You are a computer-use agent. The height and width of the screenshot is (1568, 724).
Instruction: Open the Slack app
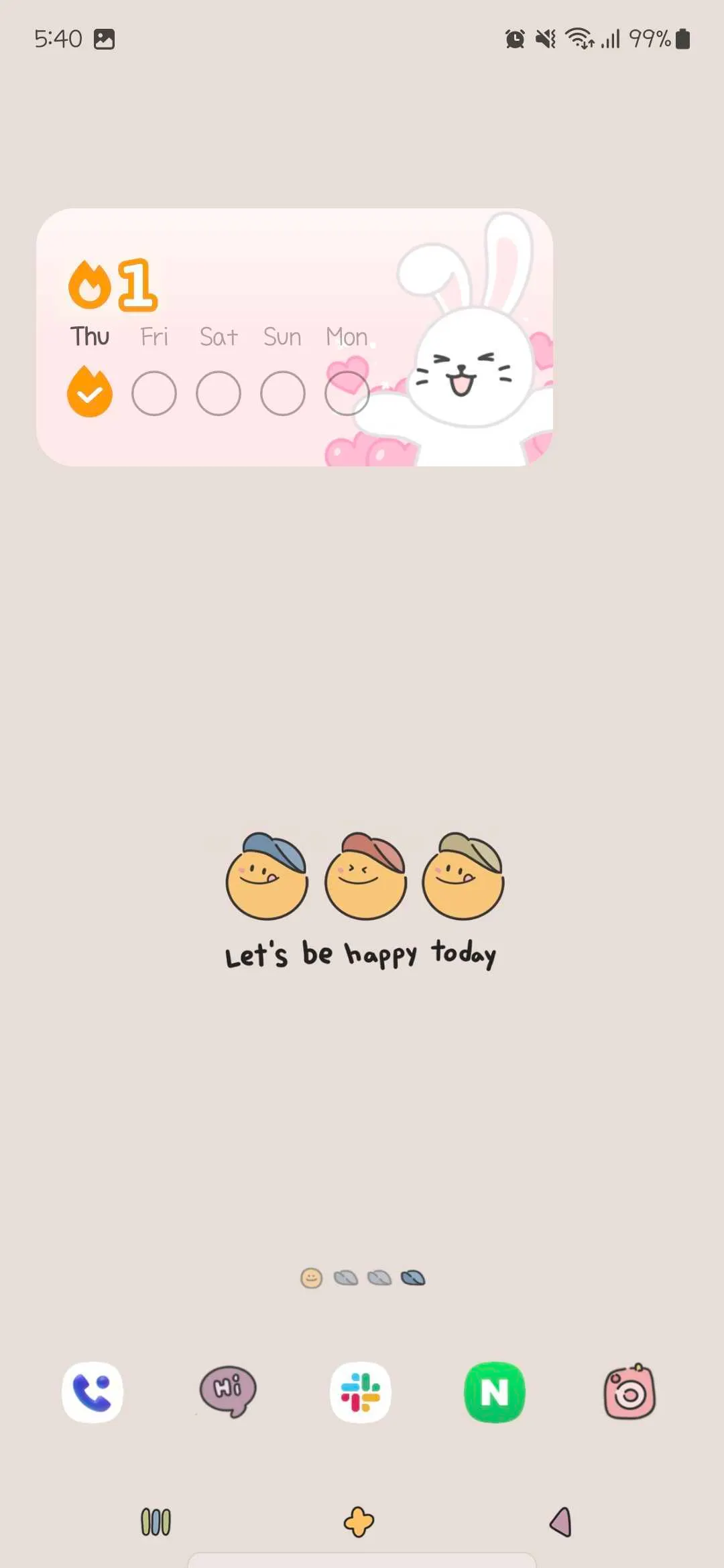[361, 1392]
